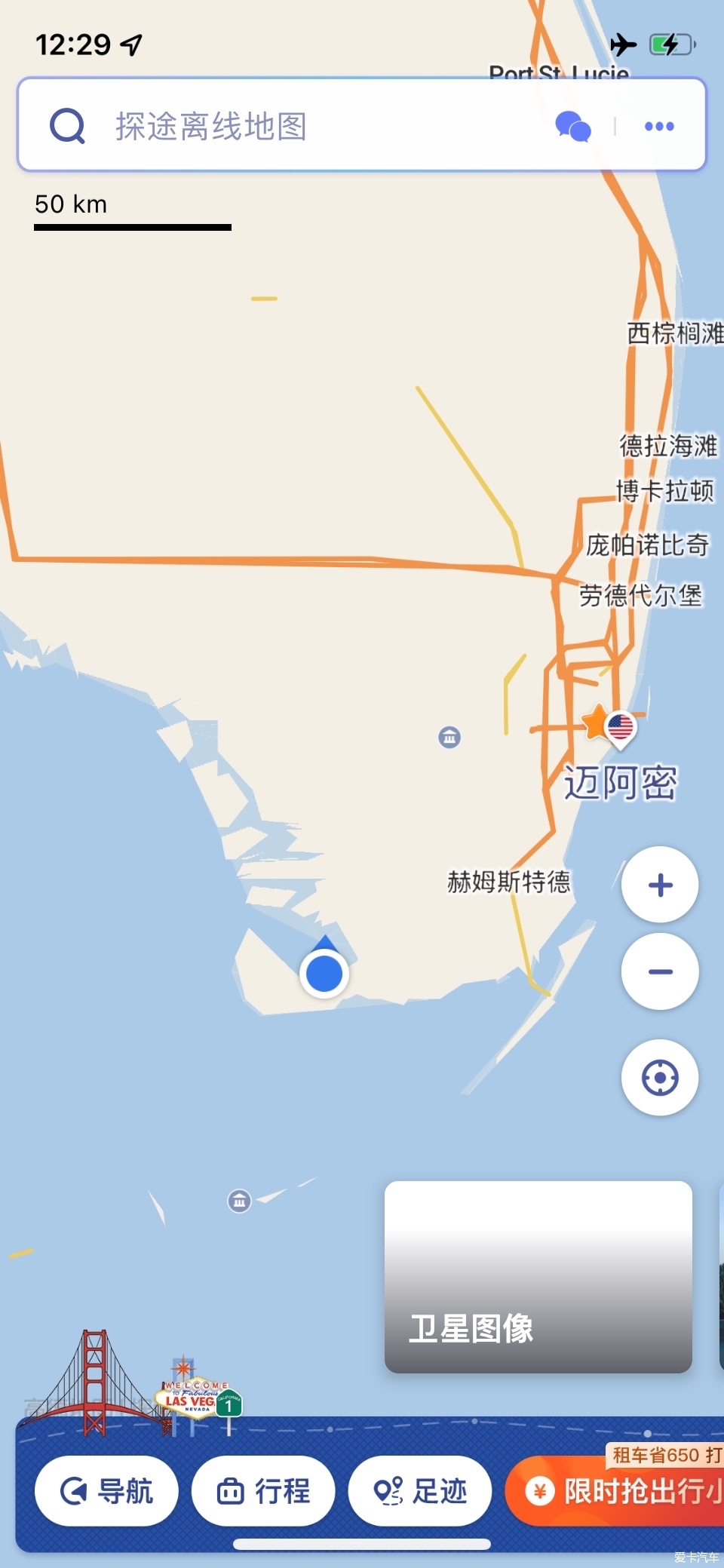
Task: Recenter map on current location
Action: click(660, 1077)
